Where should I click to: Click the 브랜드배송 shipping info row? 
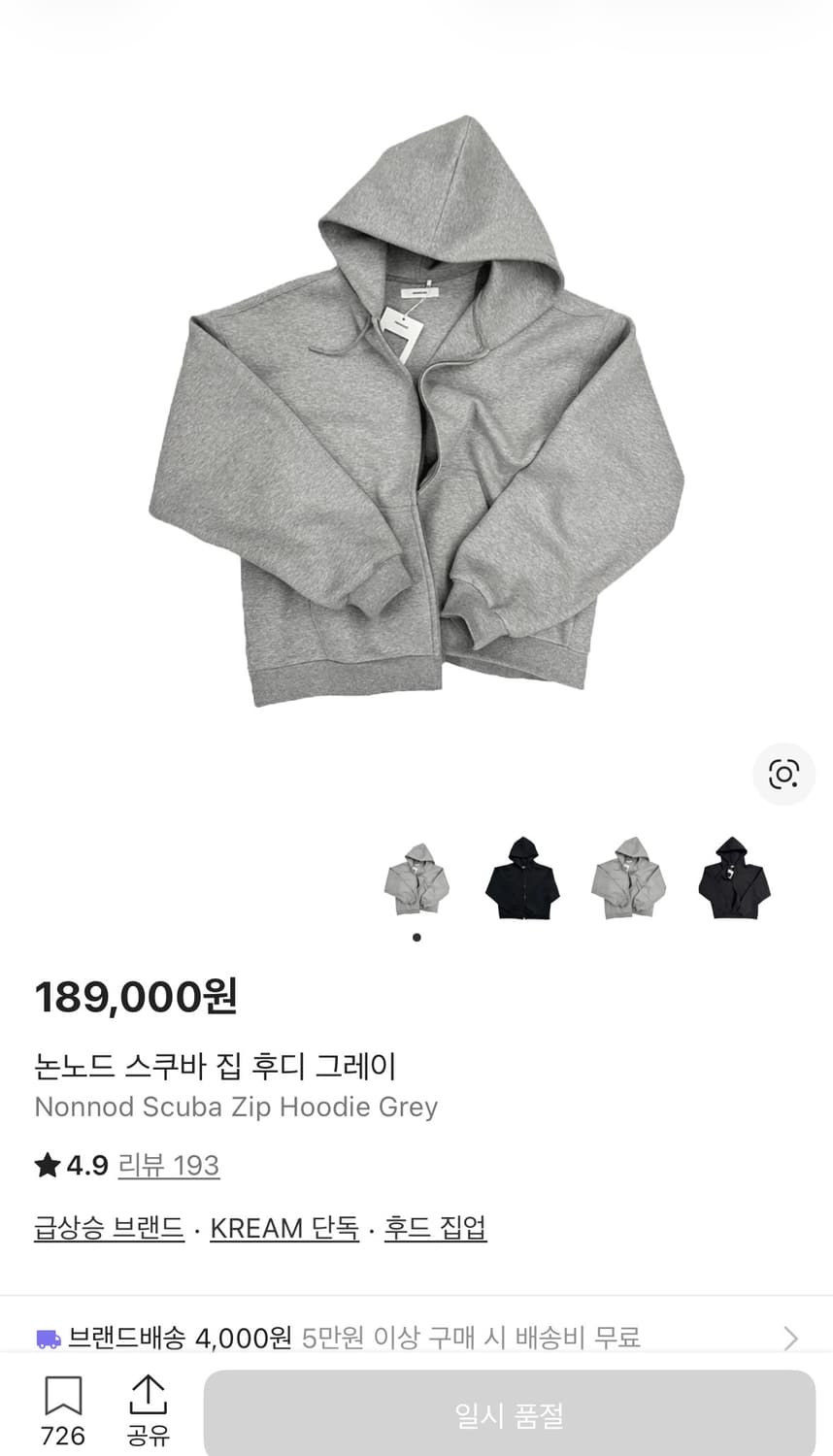point(350,1337)
